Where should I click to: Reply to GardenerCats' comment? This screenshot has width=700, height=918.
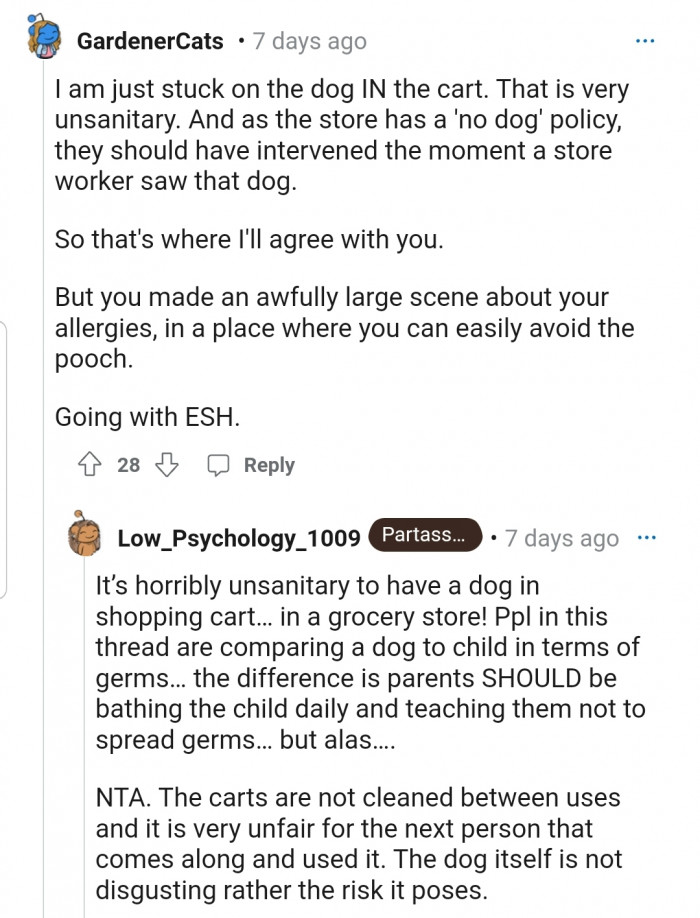click(x=251, y=465)
